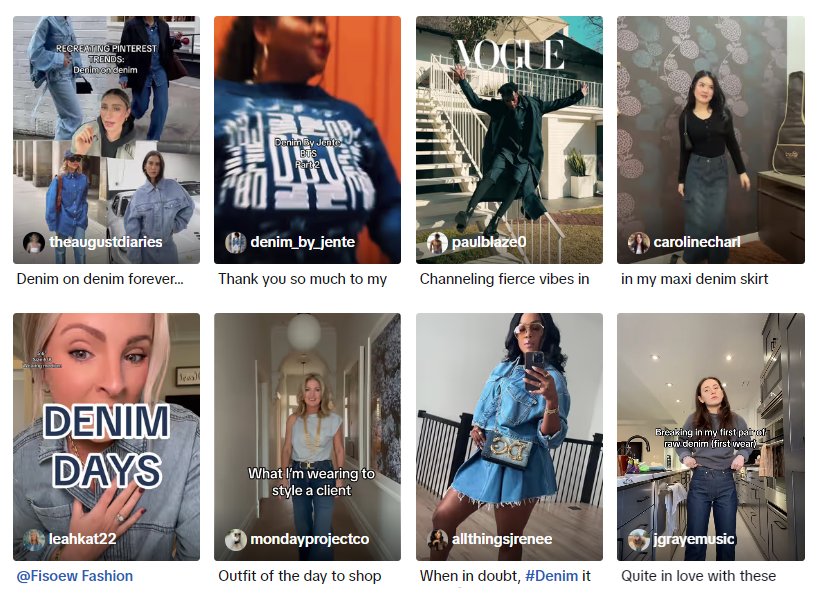The image size is (817, 596).
Task: Watch jgrayemusic's raw denim video
Action: coord(710,436)
